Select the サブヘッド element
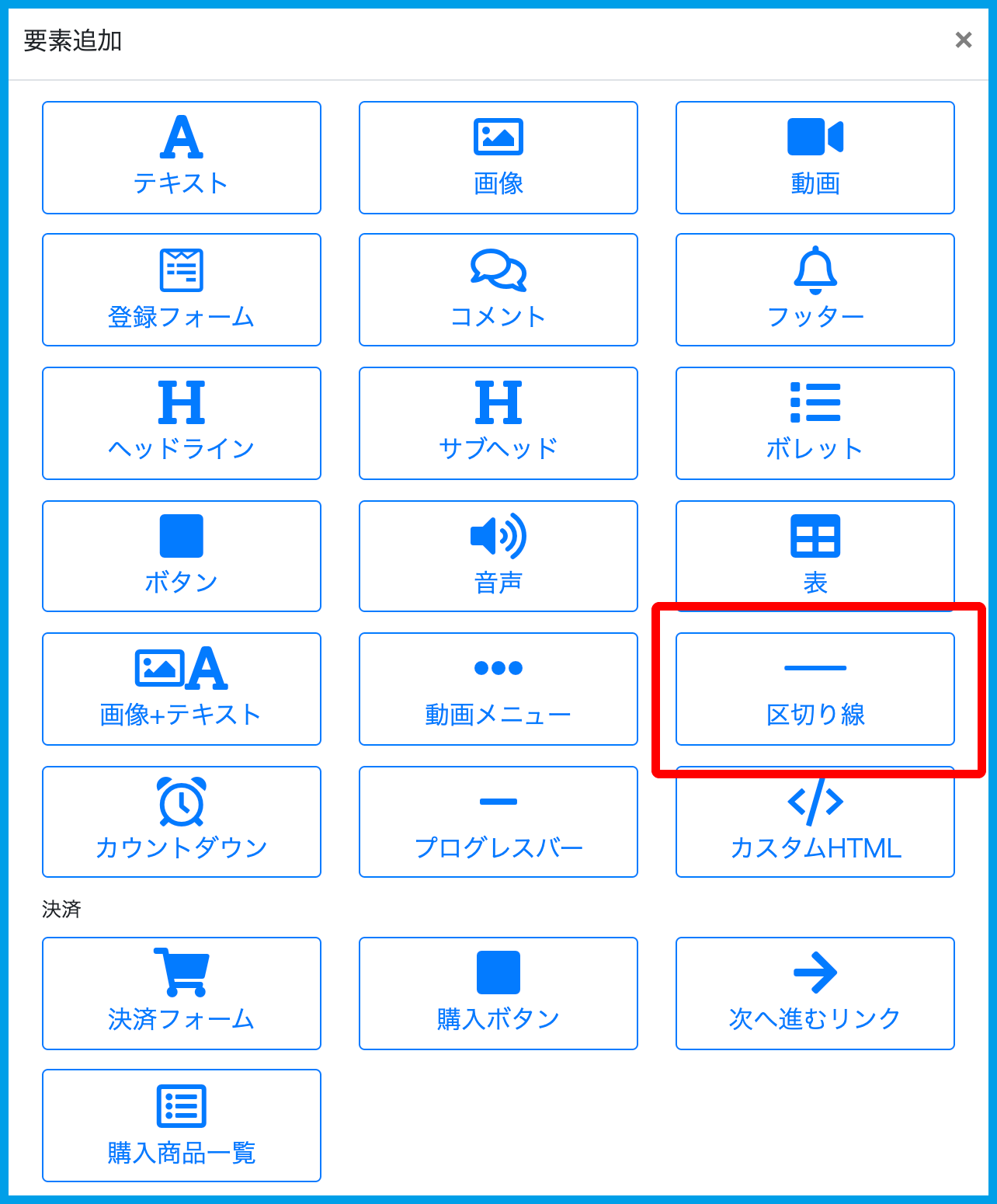Viewport: 997px width, 1204px height. (498, 423)
